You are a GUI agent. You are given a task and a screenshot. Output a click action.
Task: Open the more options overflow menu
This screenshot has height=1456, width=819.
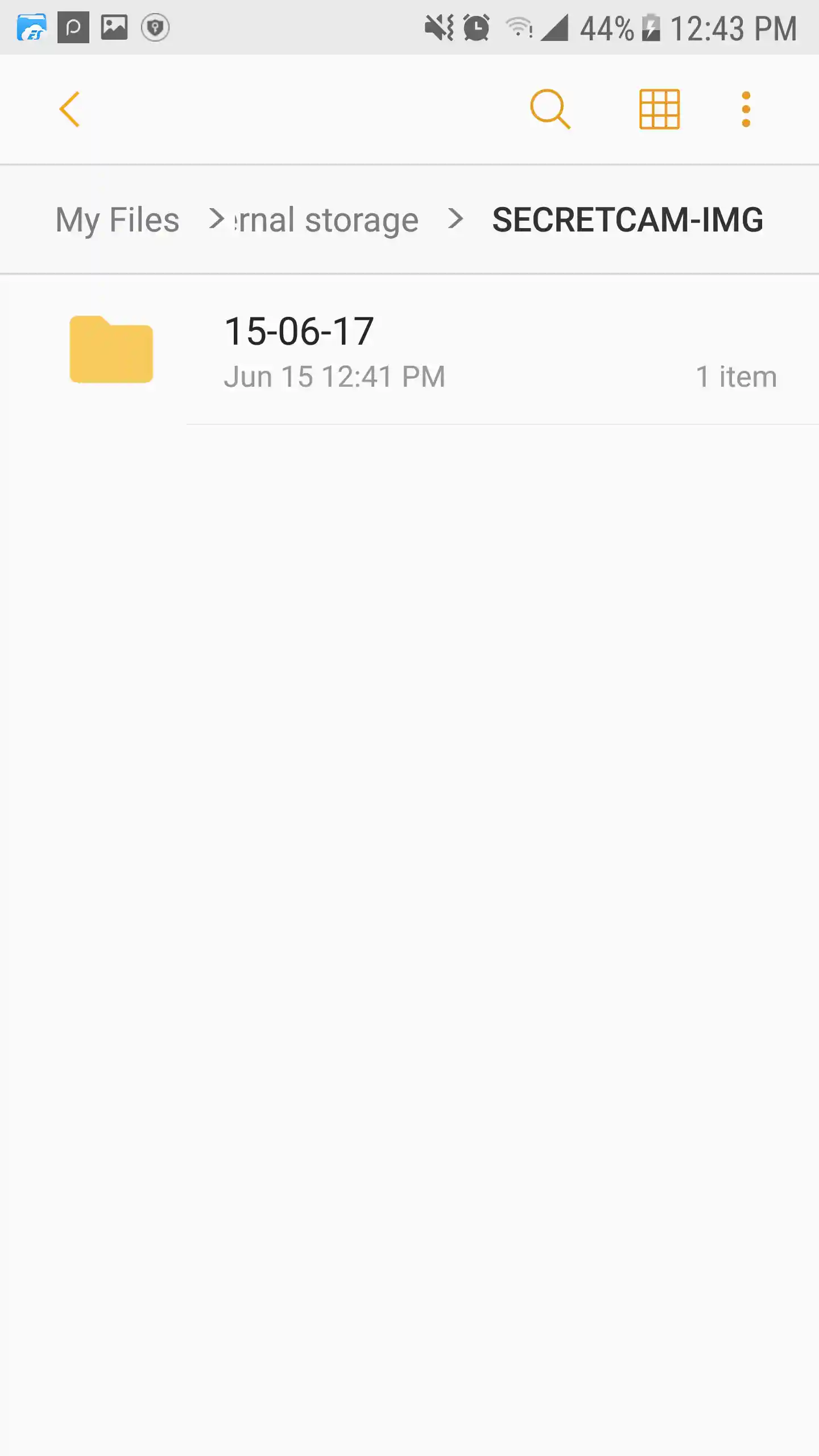tap(746, 109)
